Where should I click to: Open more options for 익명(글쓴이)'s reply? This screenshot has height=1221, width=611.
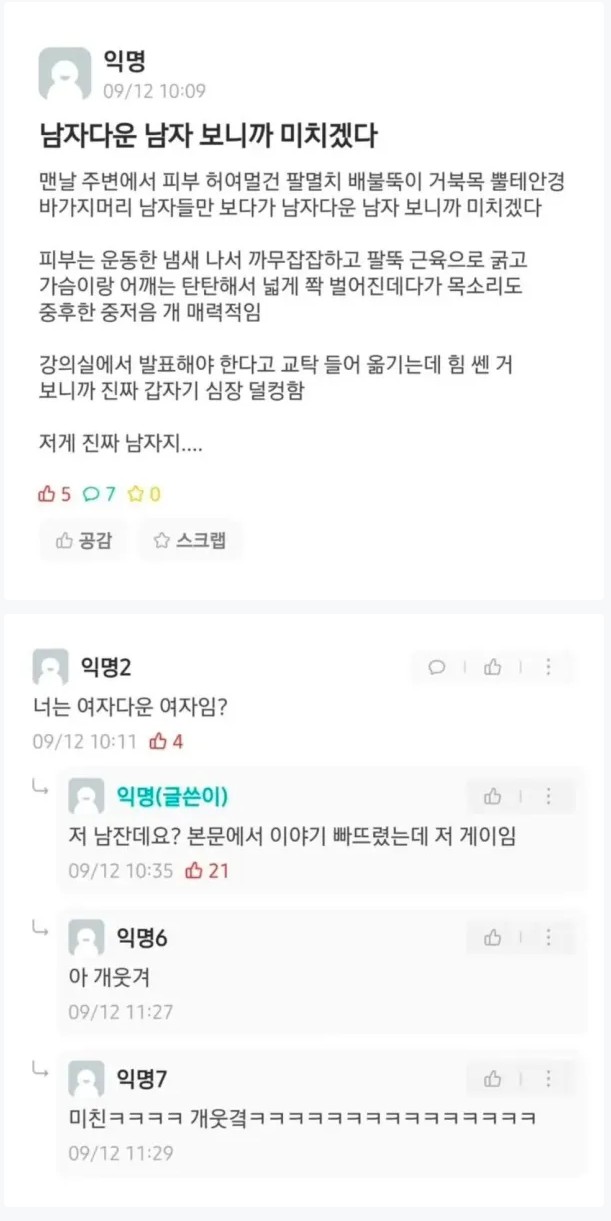point(548,796)
